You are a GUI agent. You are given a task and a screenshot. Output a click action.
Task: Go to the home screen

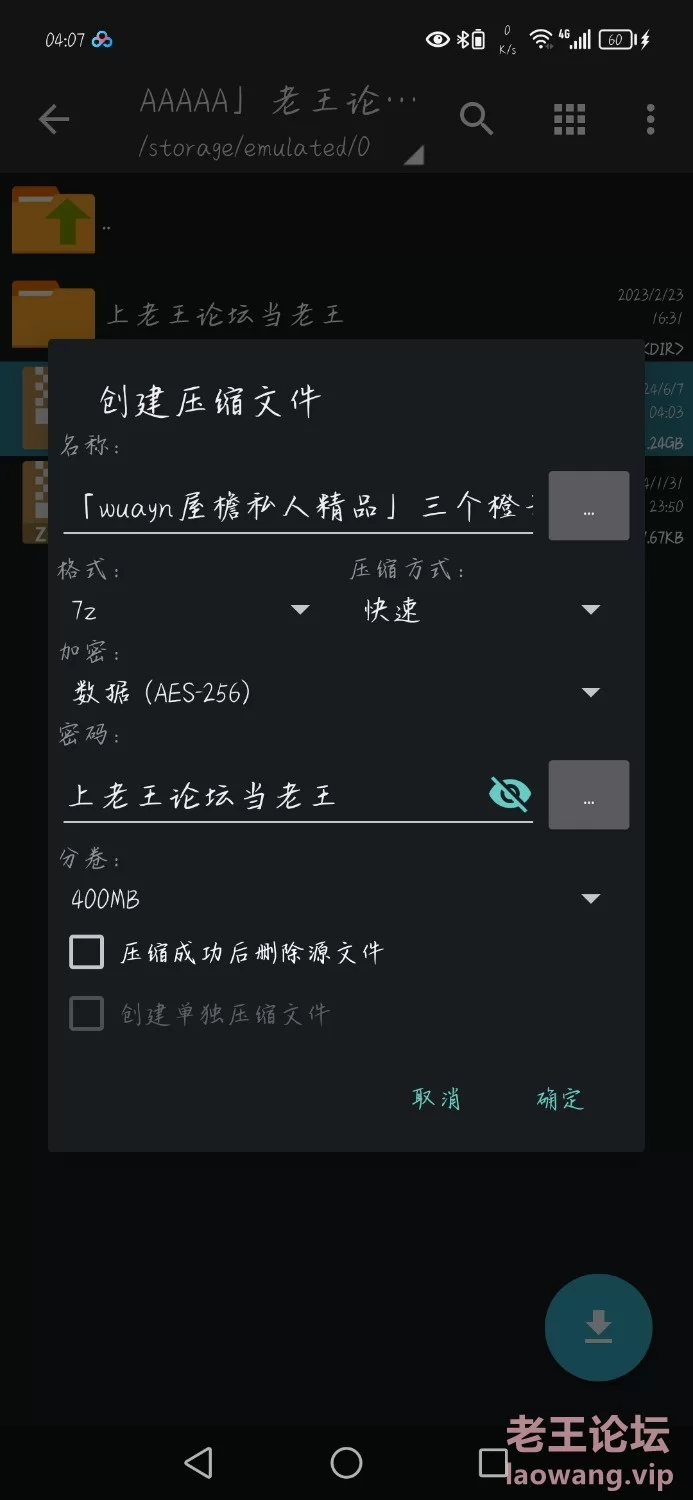coord(346,1463)
